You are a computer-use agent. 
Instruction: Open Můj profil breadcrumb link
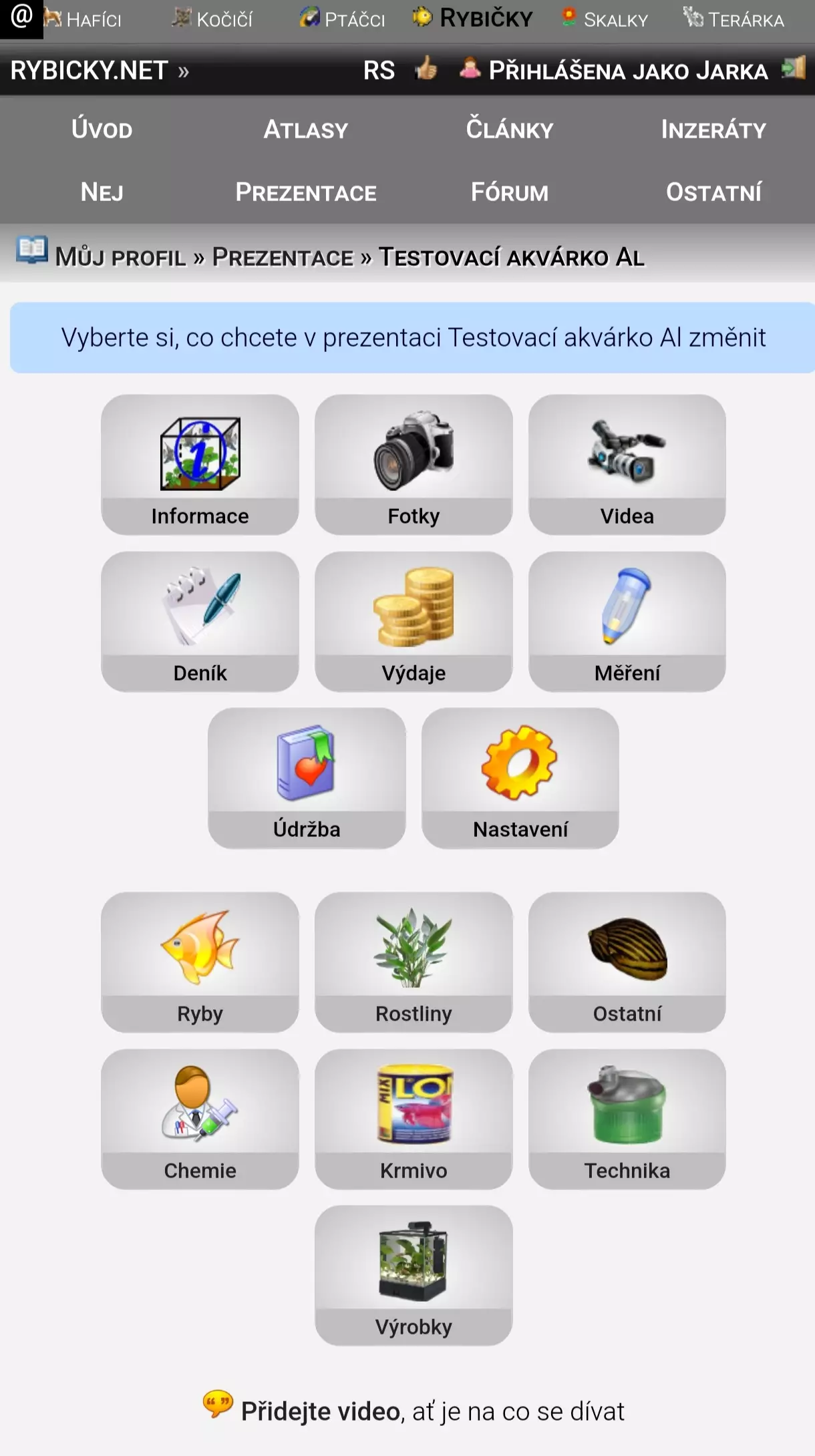(120, 257)
